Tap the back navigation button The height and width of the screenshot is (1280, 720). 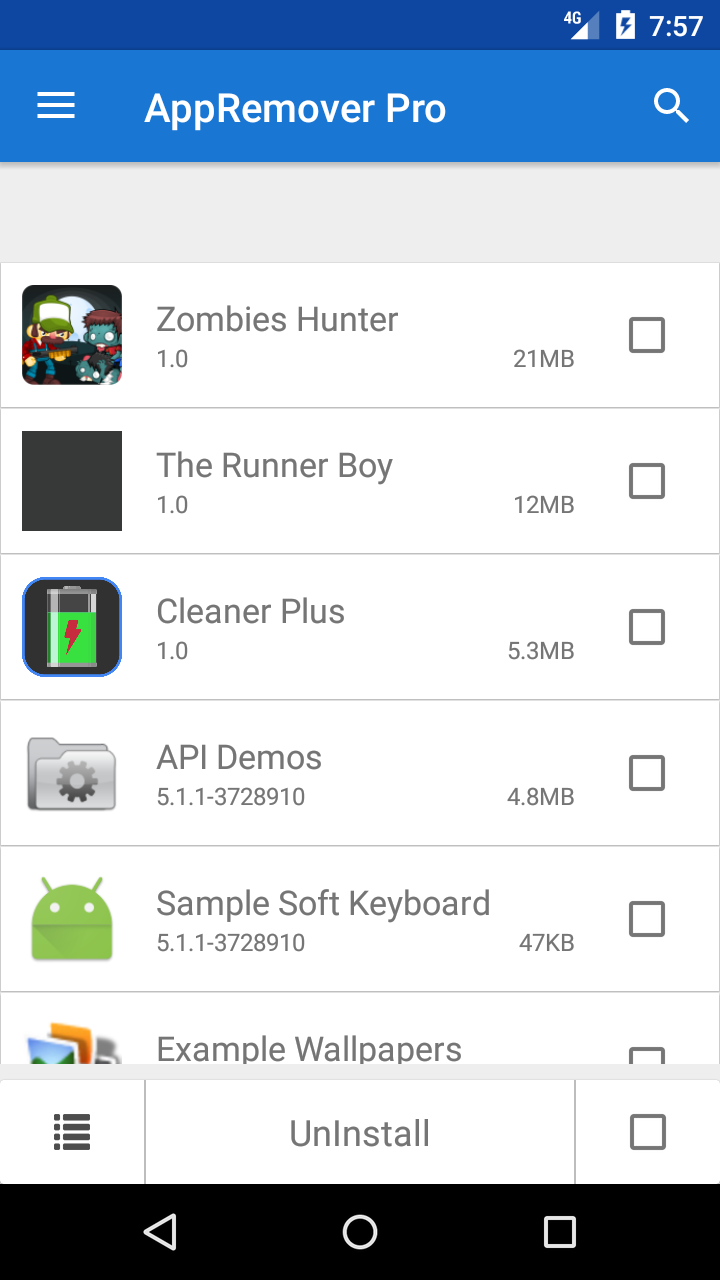[161, 1233]
